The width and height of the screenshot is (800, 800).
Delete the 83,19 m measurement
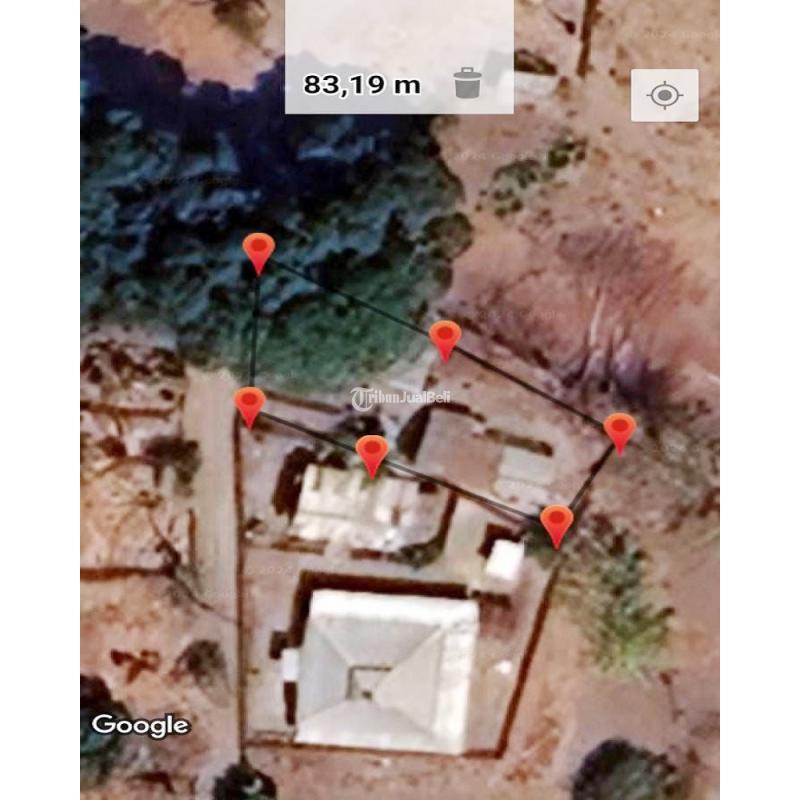pyautogui.click(x=467, y=83)
